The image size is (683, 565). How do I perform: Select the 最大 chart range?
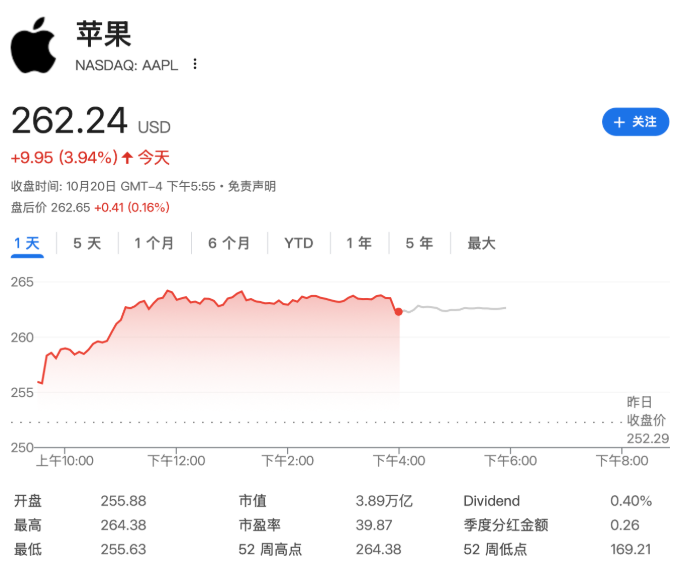[481, 243]
